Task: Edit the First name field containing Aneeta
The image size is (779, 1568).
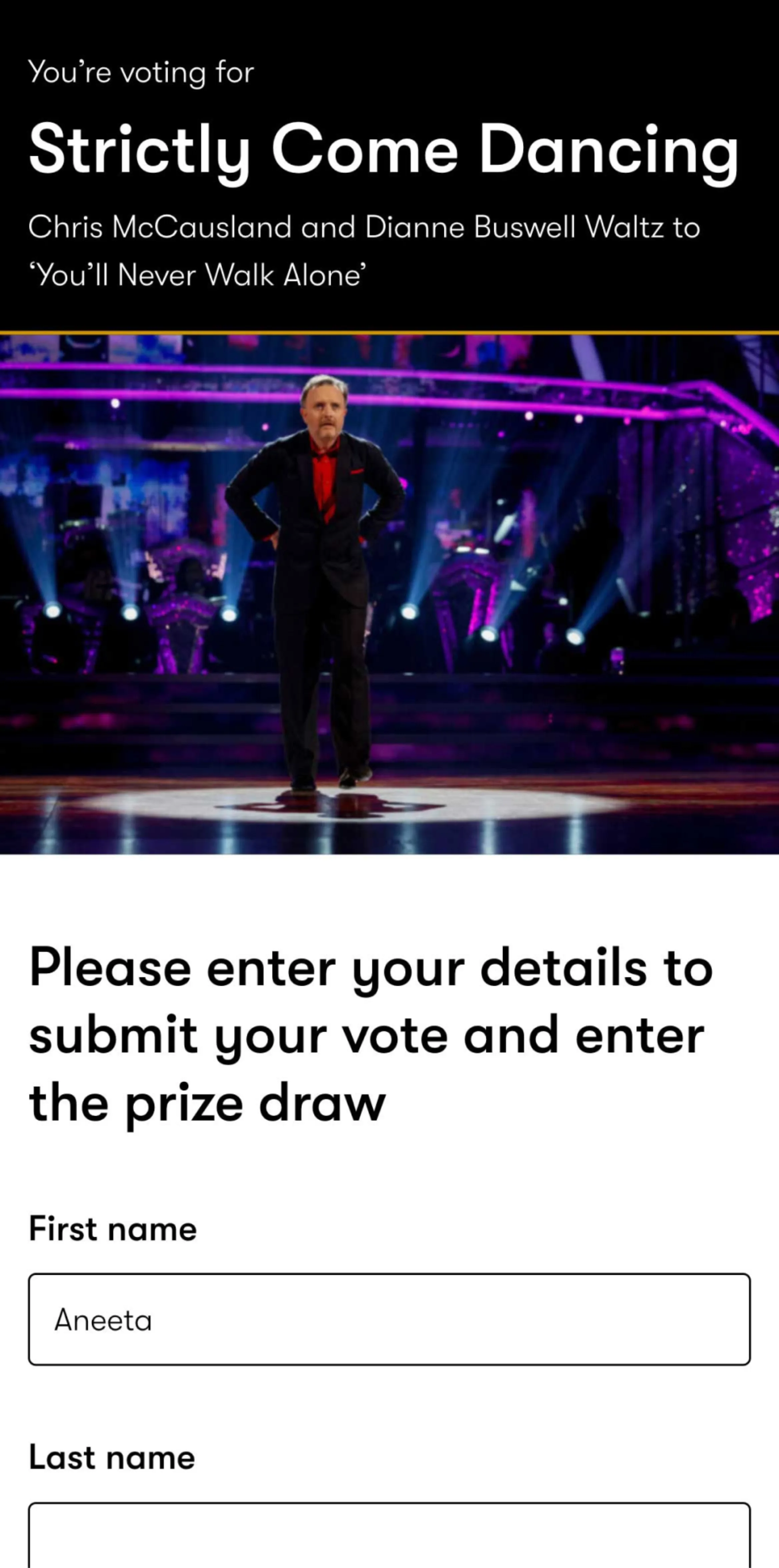Action: [389, 1320]
